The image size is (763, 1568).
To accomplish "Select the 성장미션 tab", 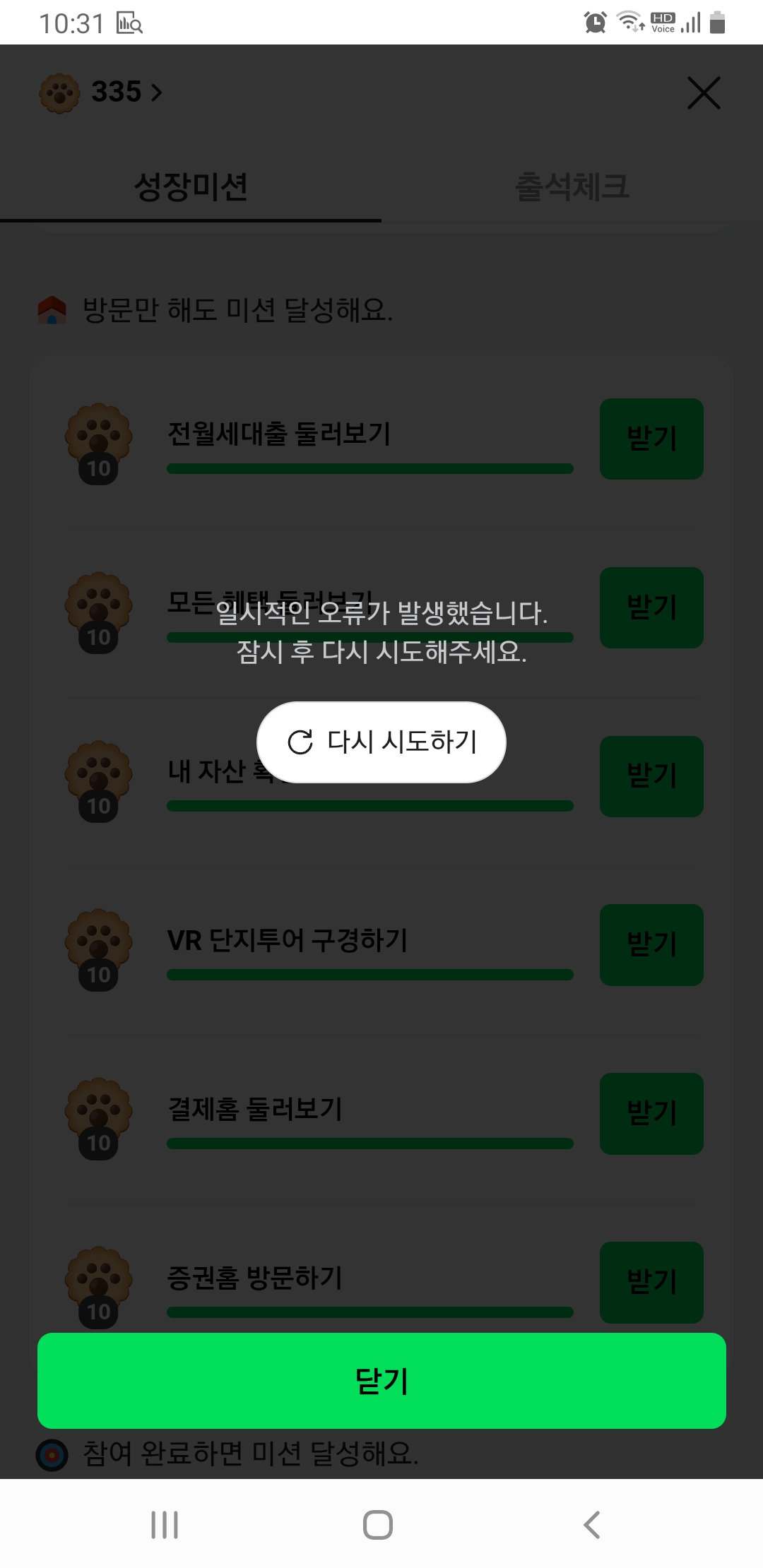I will pyautogui.click(x=191, y=187).
